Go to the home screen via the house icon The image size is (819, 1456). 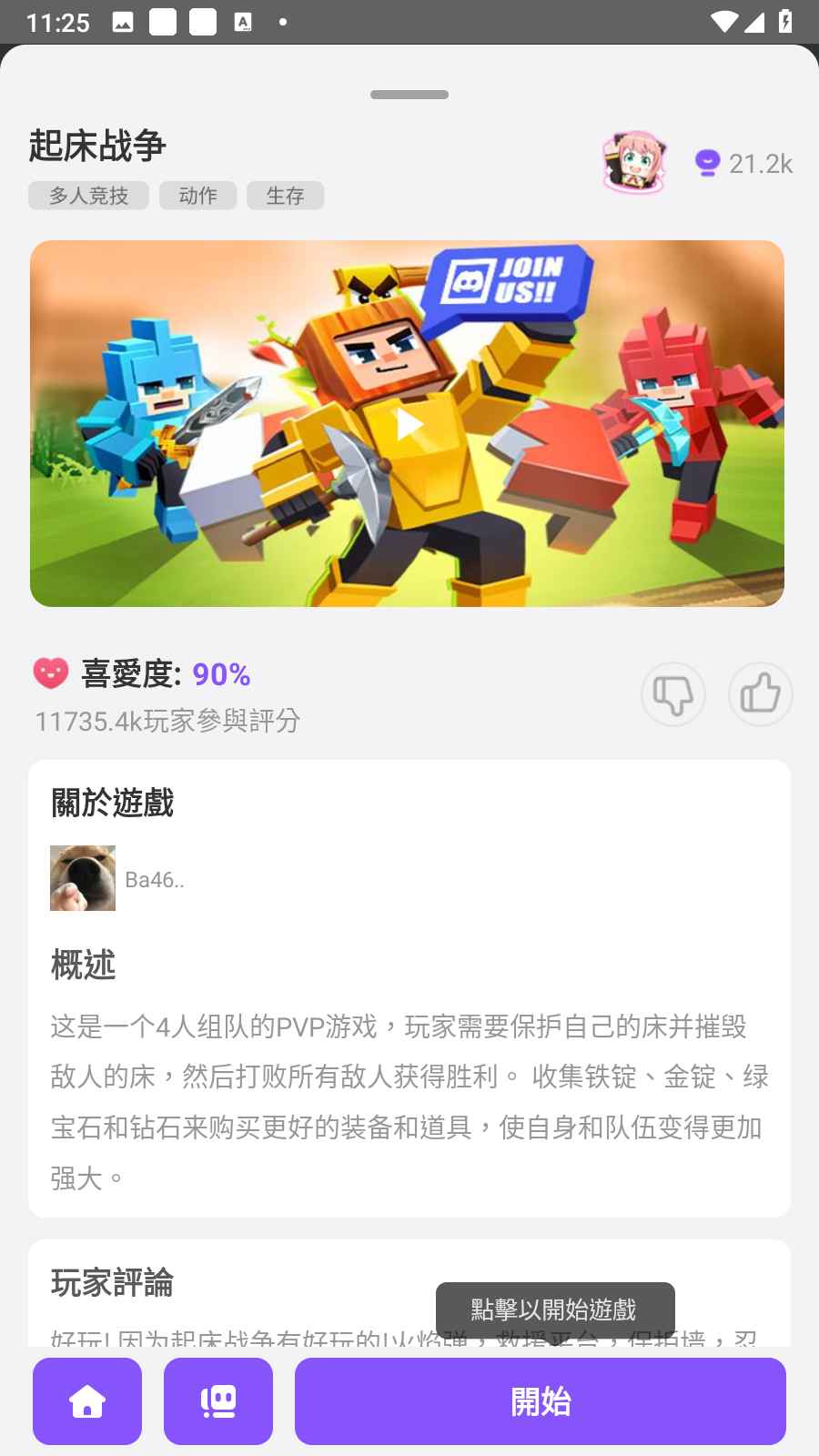point(87,1401)
